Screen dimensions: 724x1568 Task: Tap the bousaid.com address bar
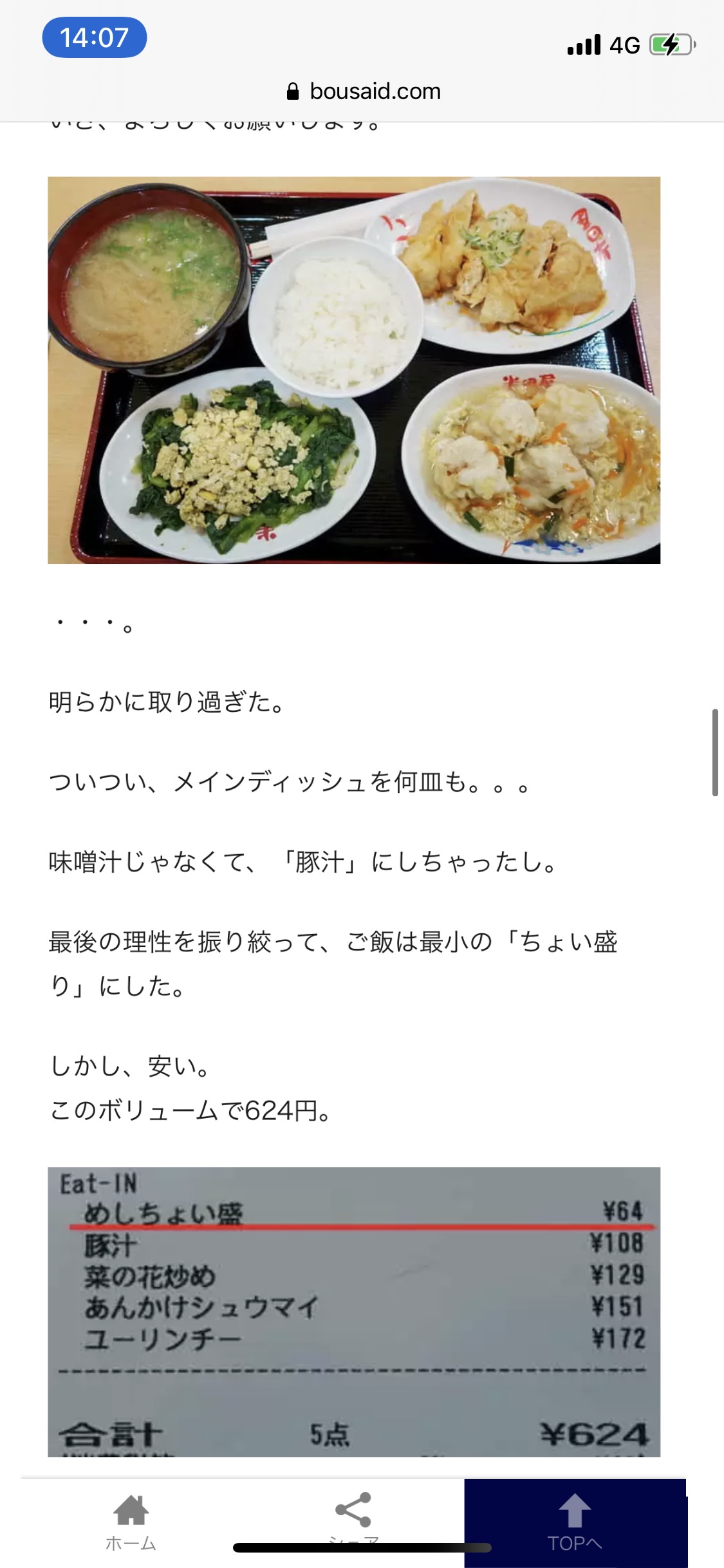click(x=363, y=91)
